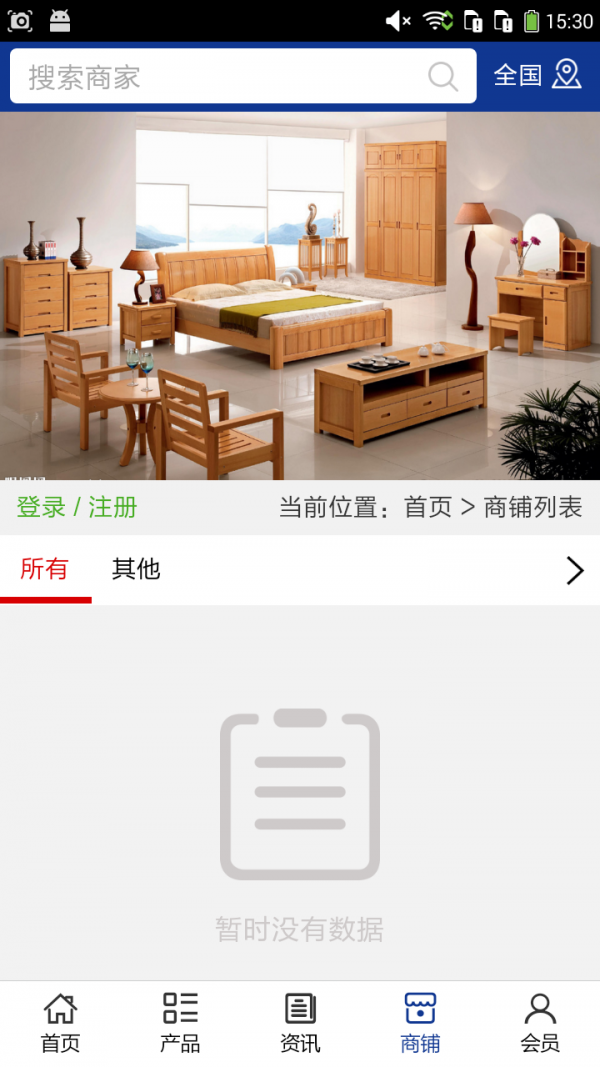Viewport: 600px width, 1067px height.
Task: Expand more categories with the arrow
Action: tap(574, 570)
